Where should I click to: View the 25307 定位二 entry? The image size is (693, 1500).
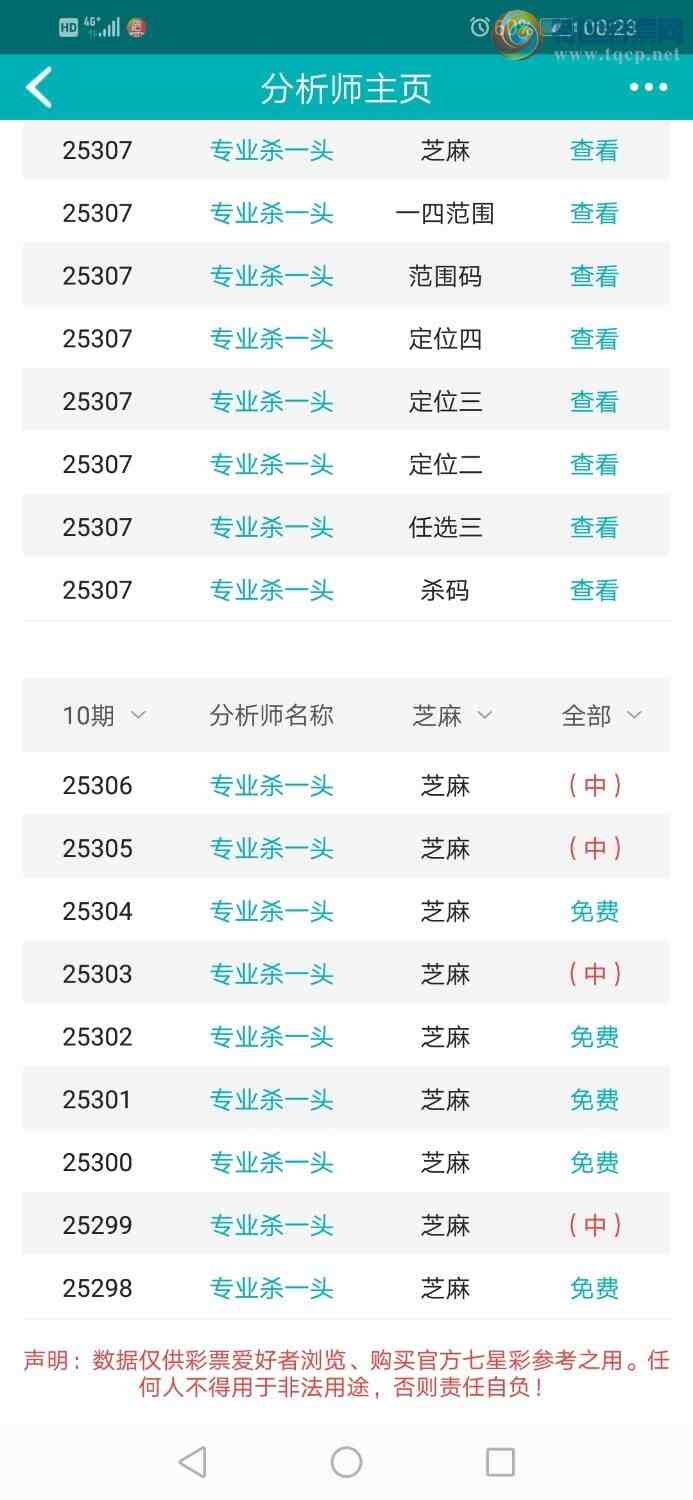[594, 464]
